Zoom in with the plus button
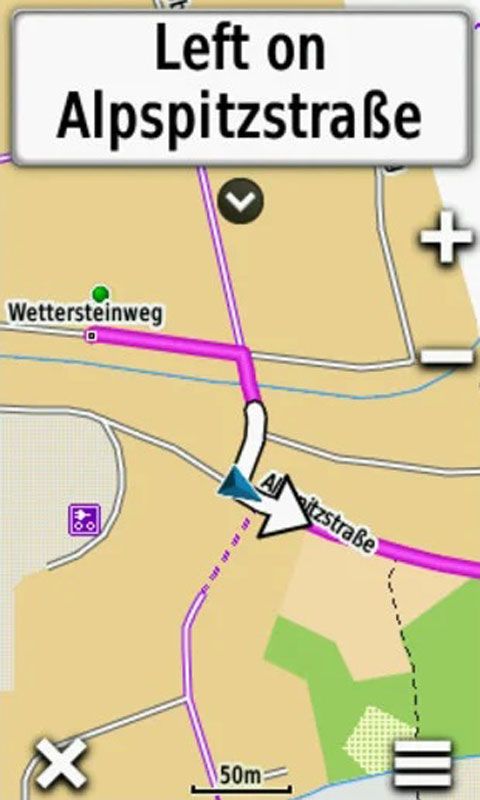This screenshot has height=800, width=480. click(x=446, y=238)
